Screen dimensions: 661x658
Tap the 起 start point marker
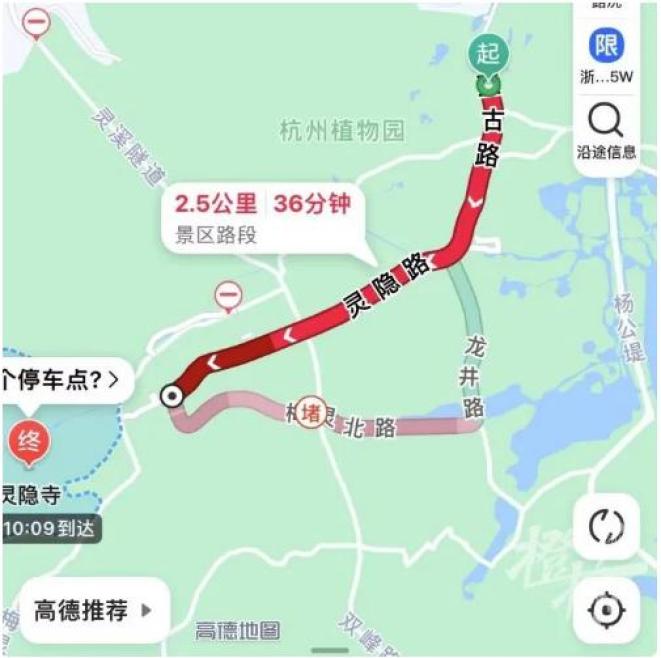coord(488,56)
